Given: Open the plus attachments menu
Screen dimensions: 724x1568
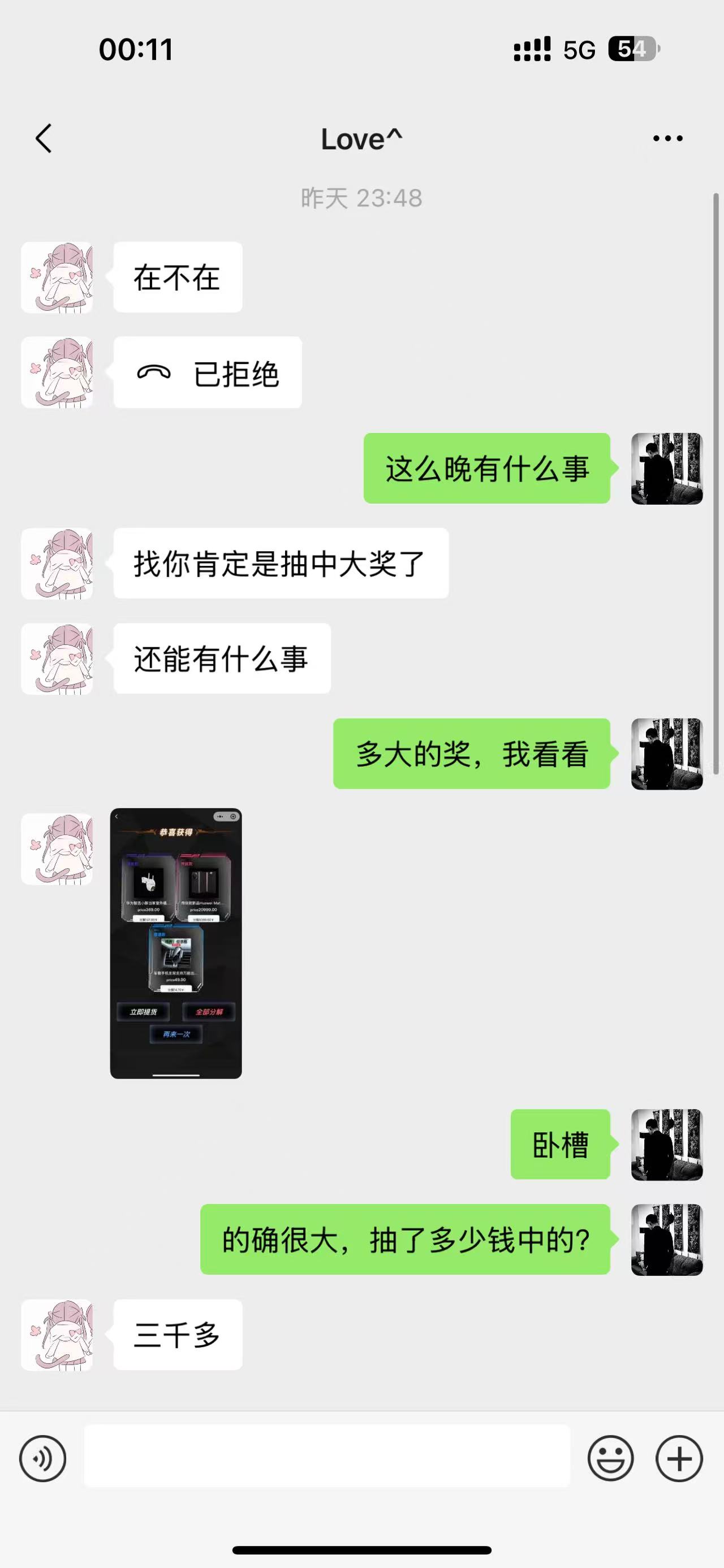Looking at the screenshot, I should pyautogui.click(x=679, y=1458).
